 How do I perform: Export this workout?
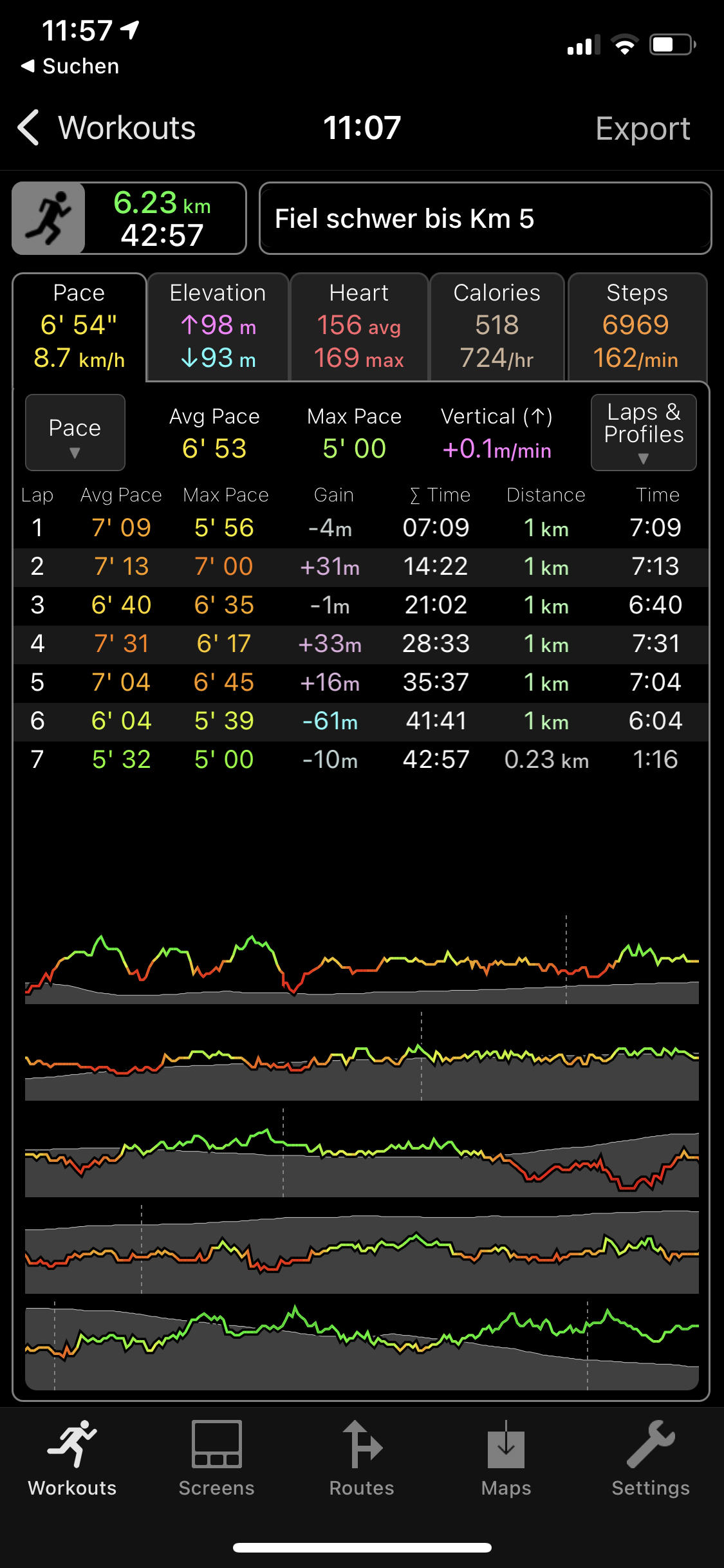point(642,128)
